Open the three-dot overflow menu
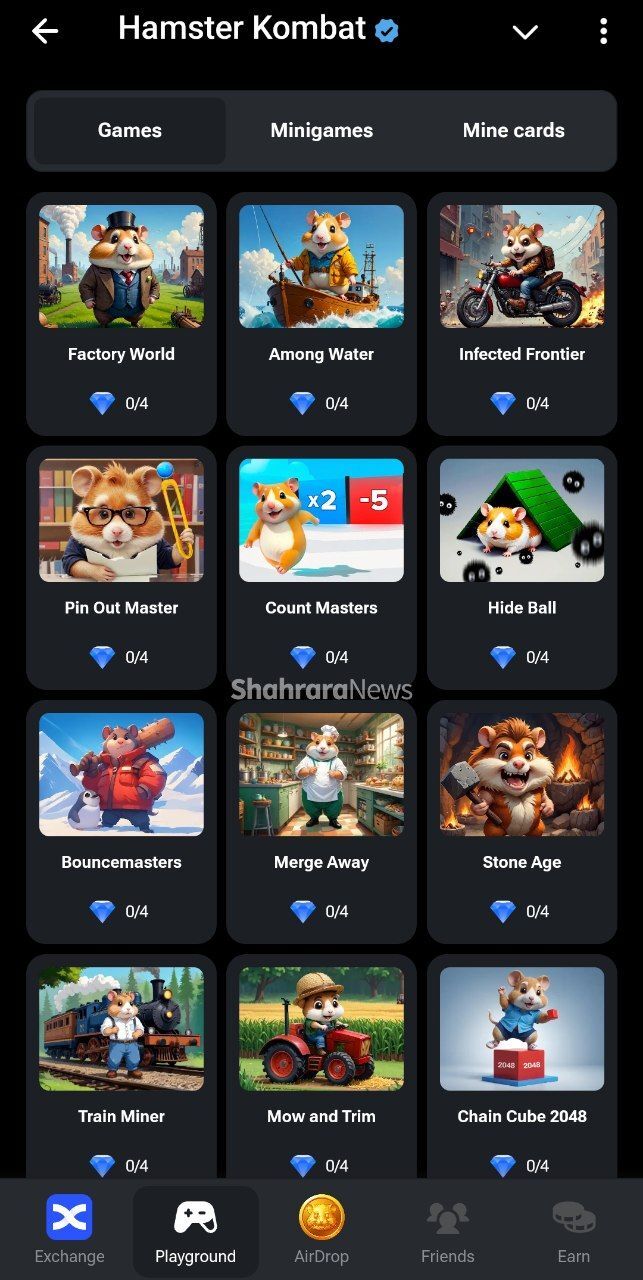The height and width of the screenshot is (1280, 643). point(603,32)
